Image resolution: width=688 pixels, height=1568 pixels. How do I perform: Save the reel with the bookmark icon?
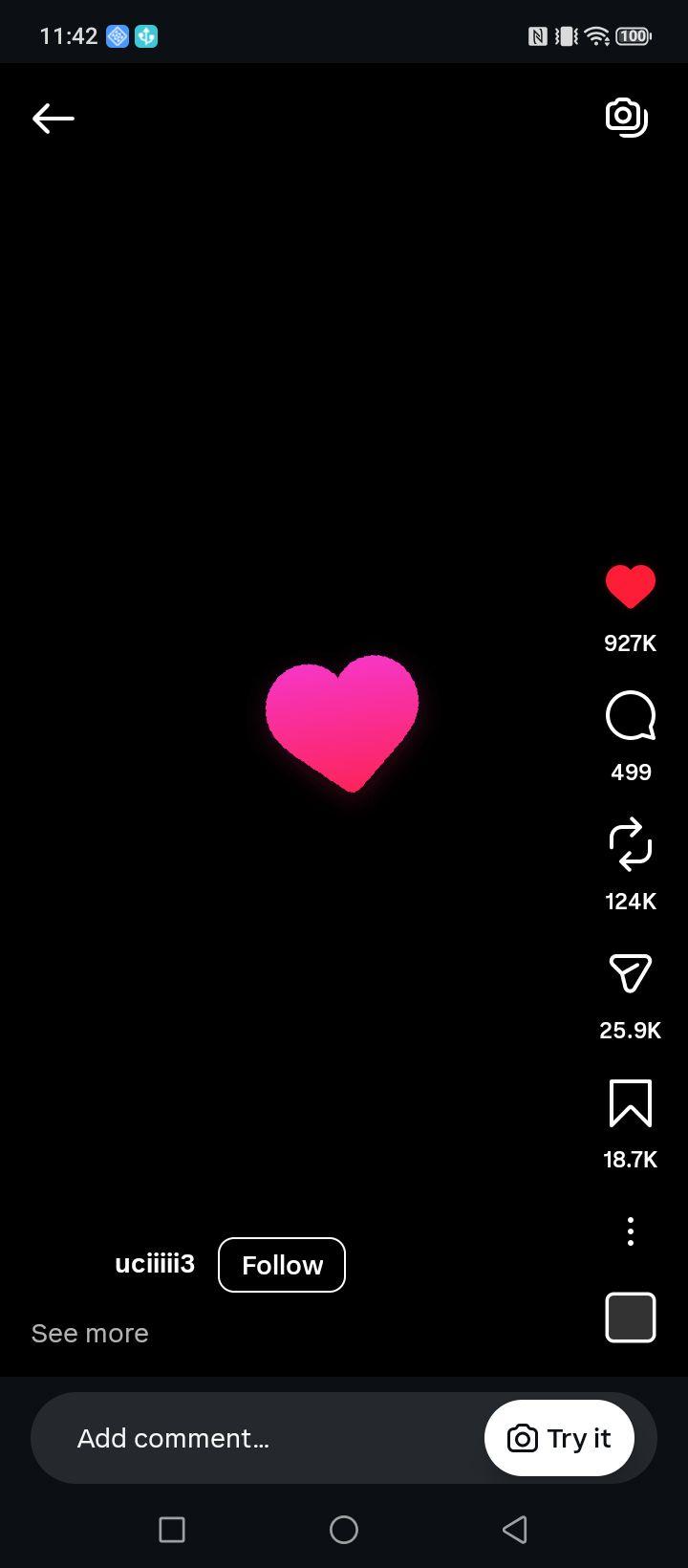(631, 1103)
